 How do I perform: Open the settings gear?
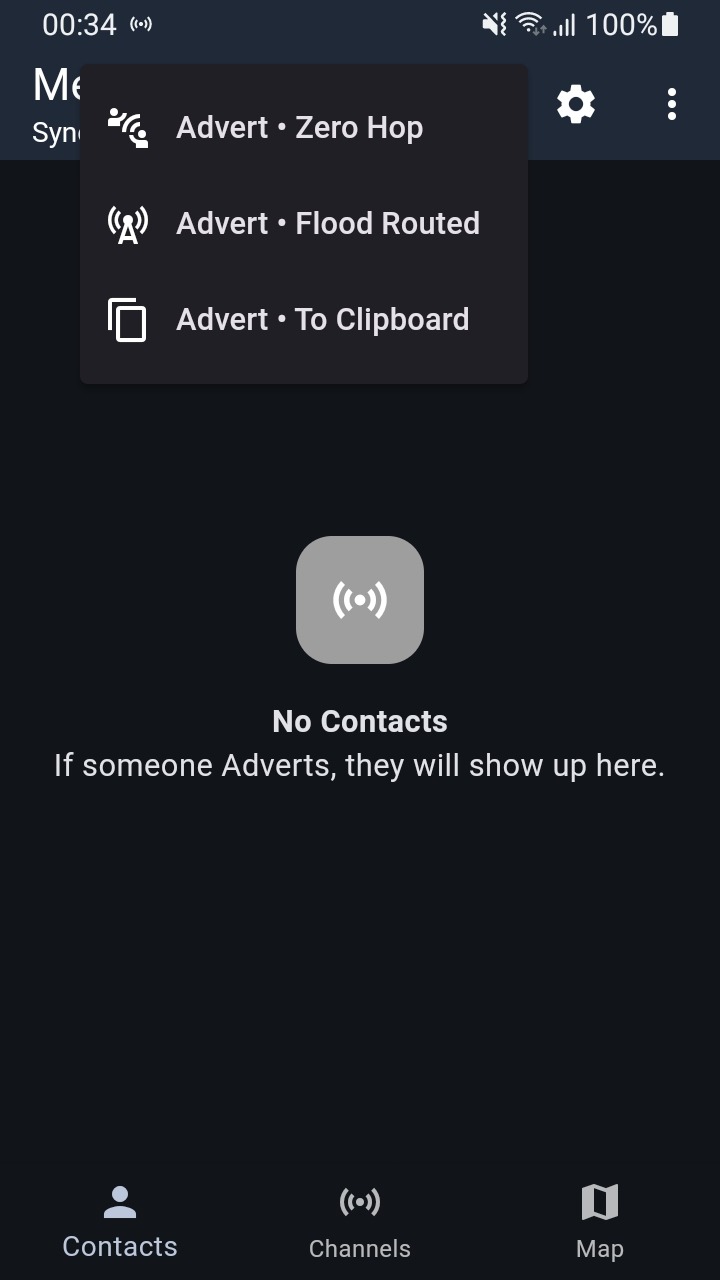(x=576, y=104)
